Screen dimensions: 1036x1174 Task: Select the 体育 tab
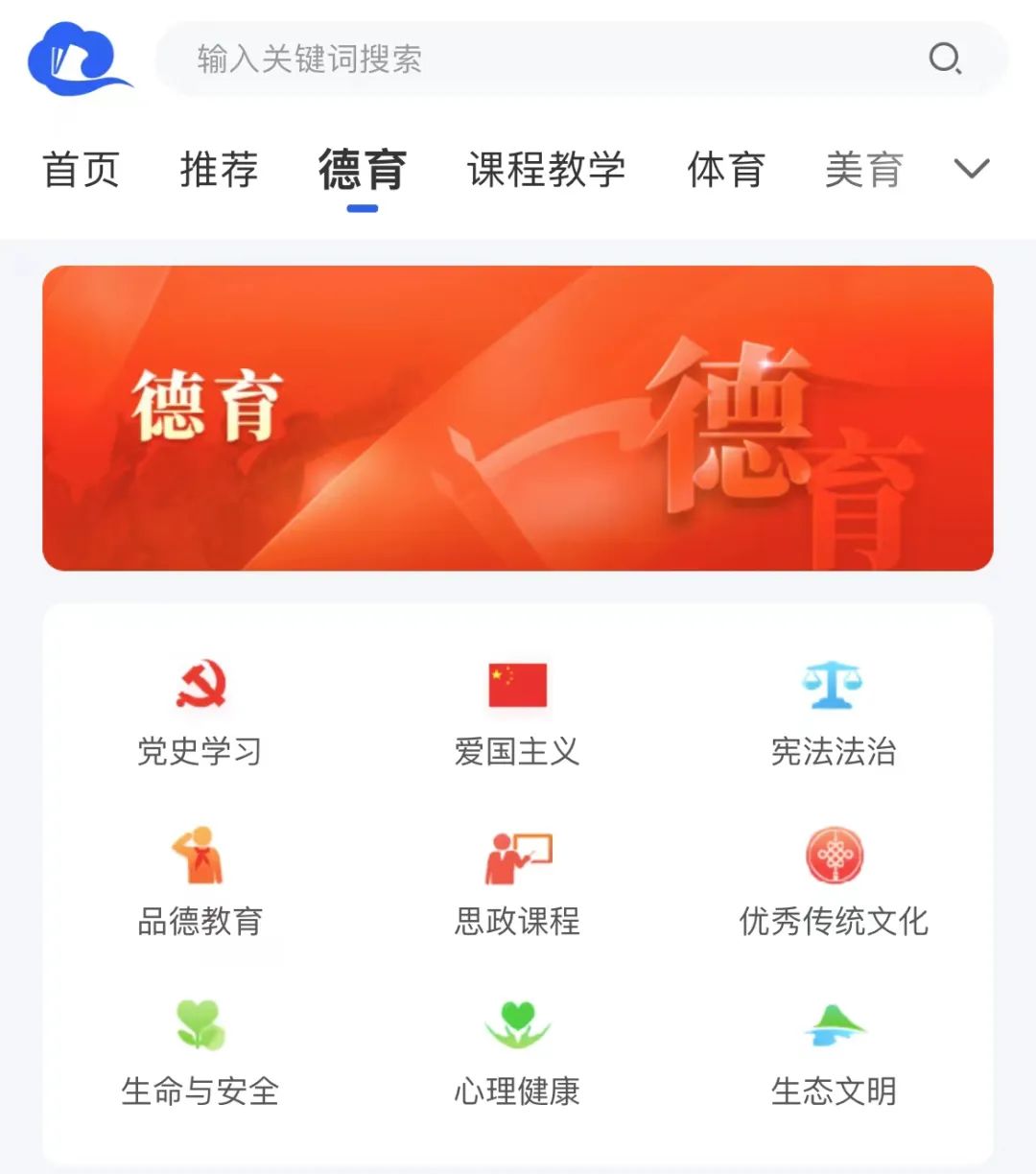726,170
